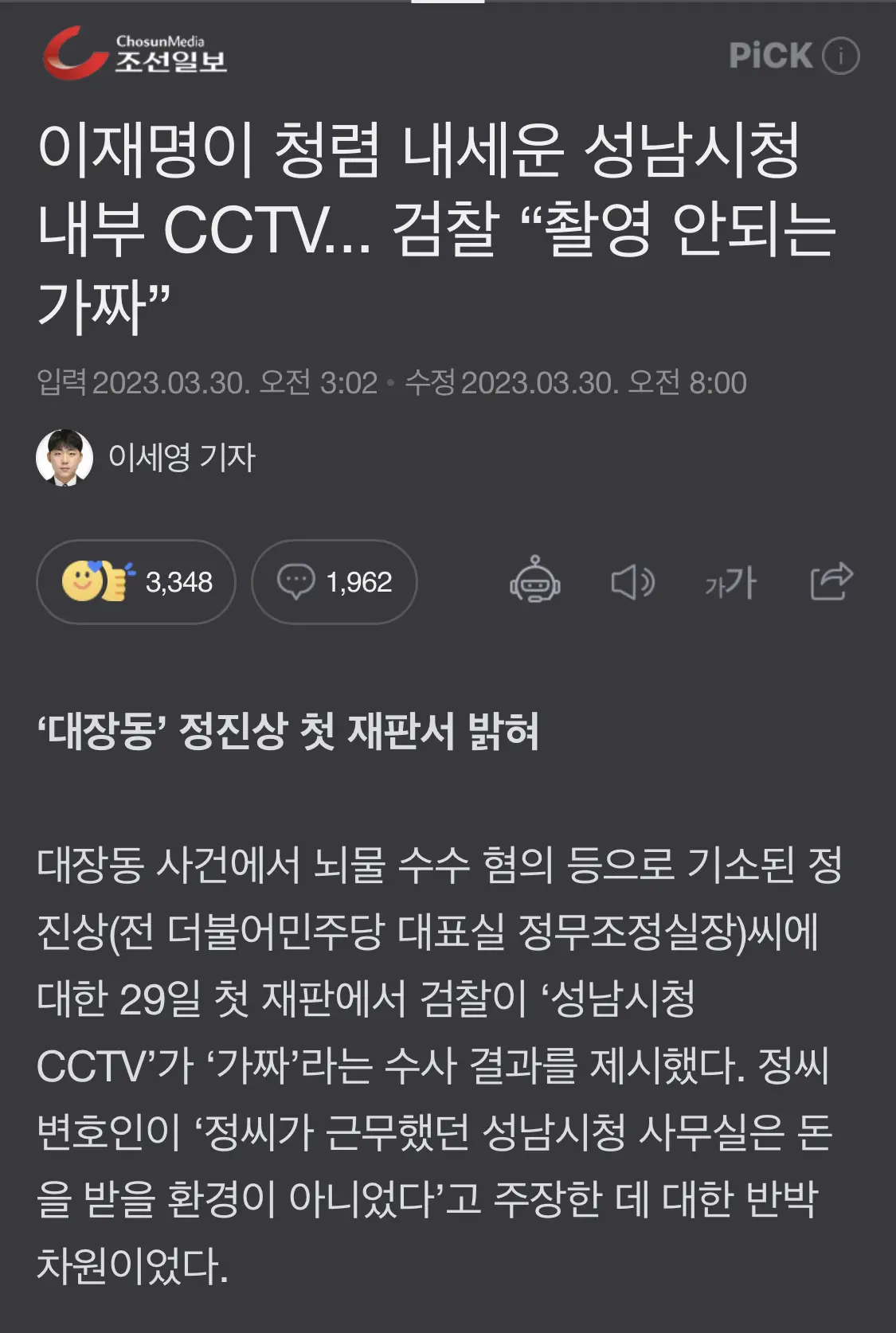Tap the PICK info icon
This screenshot has height=1333, width=896.
coord(840,56)
